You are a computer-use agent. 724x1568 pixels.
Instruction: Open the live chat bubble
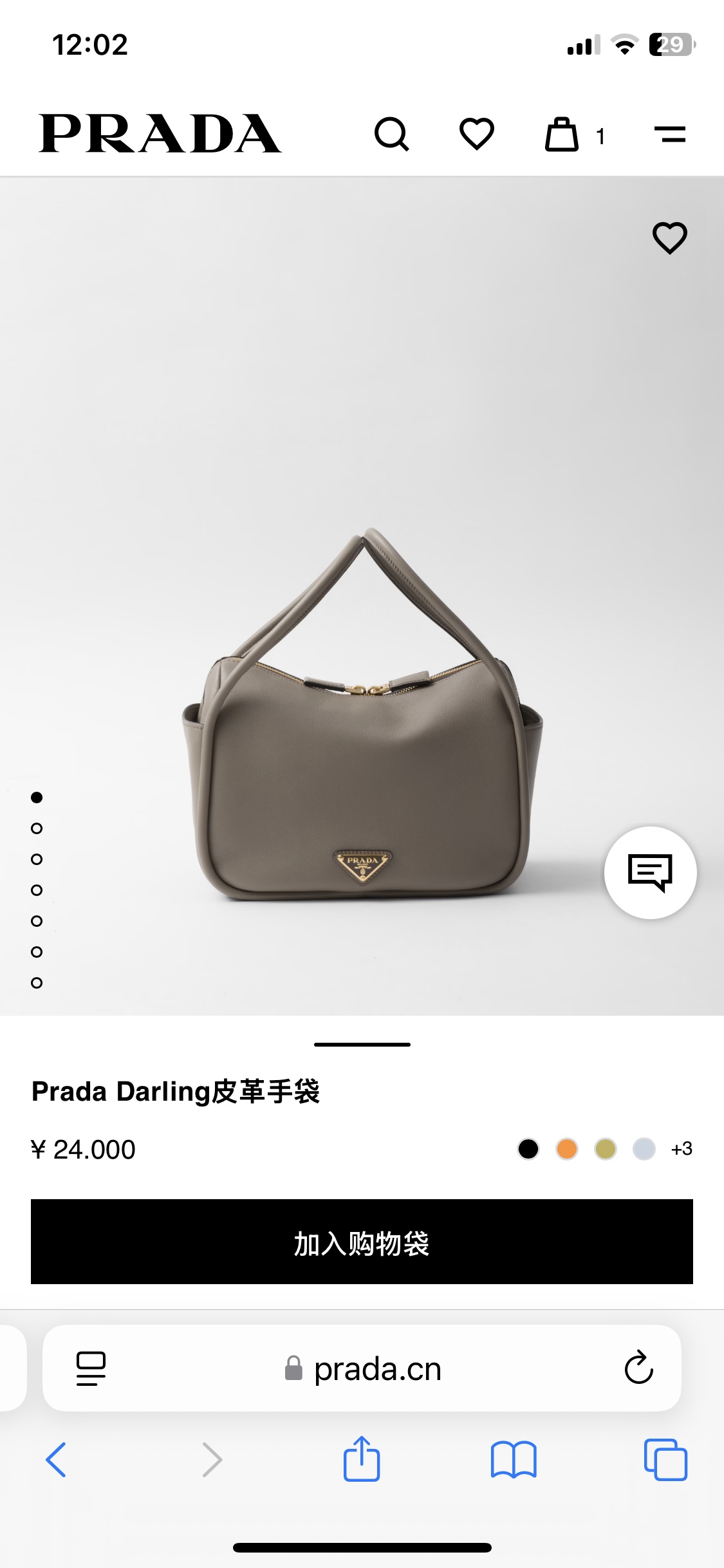point(650,872)
